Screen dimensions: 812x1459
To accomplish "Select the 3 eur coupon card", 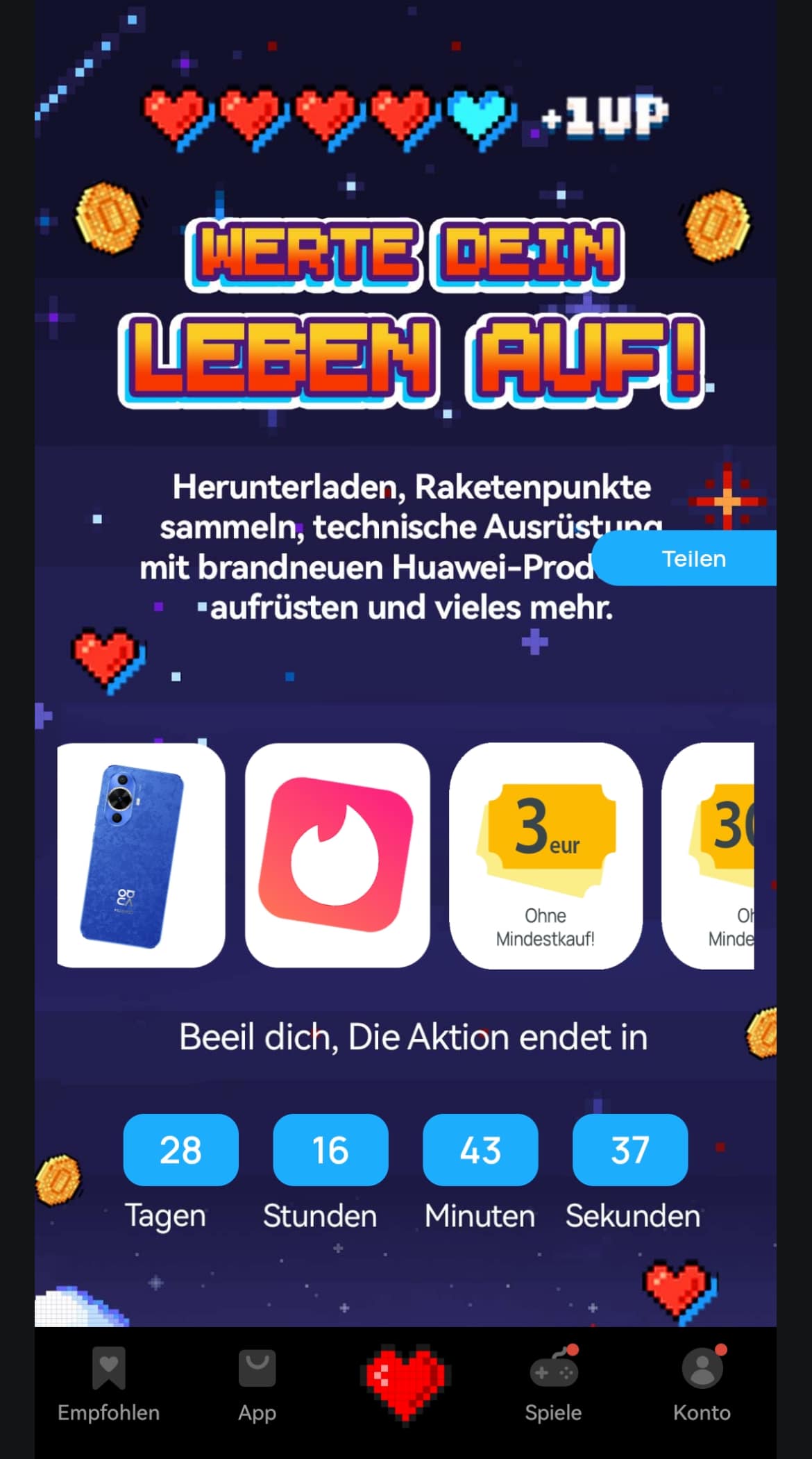I will (545, 855).
